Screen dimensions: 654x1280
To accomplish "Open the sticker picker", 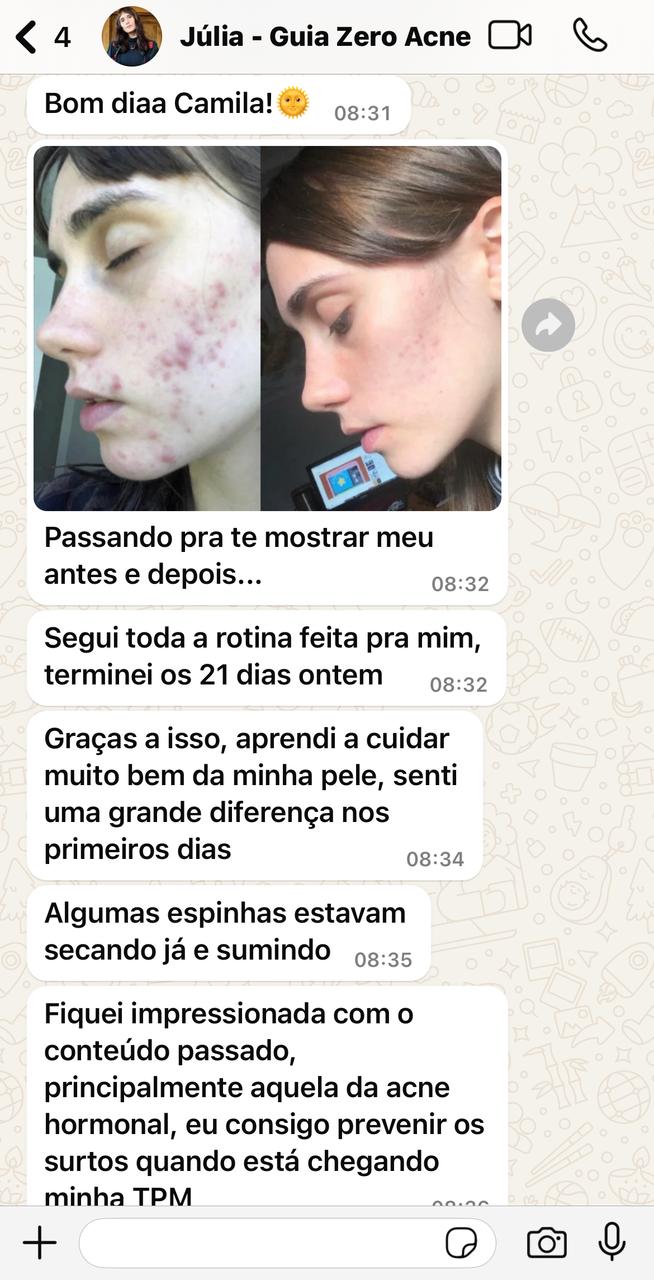I will (461, 1243).
